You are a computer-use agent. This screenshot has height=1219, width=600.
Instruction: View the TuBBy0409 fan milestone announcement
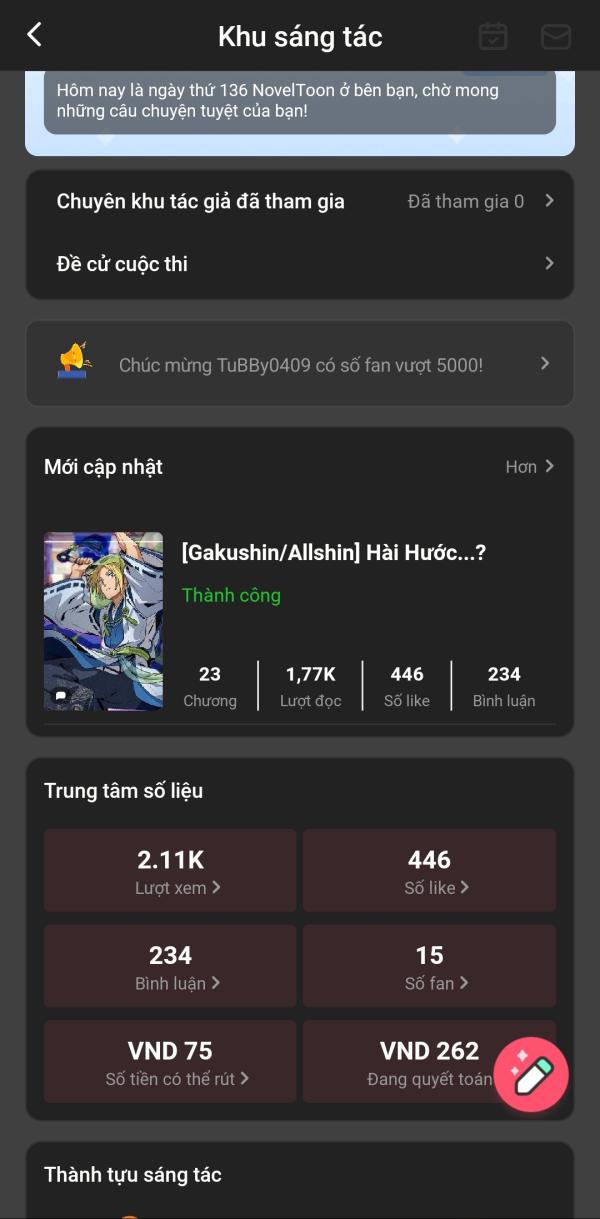click(300, 364)
